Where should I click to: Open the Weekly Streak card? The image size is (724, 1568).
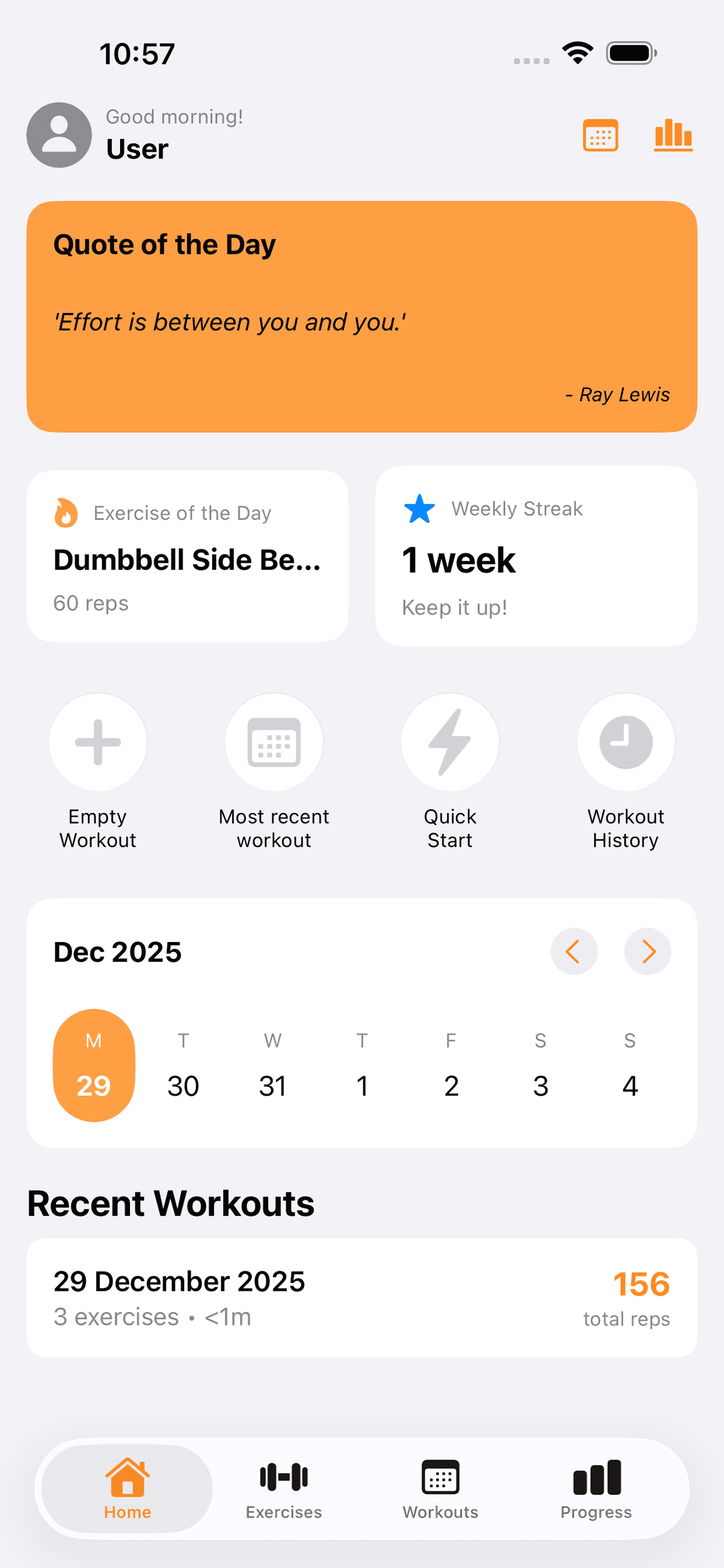536,556
